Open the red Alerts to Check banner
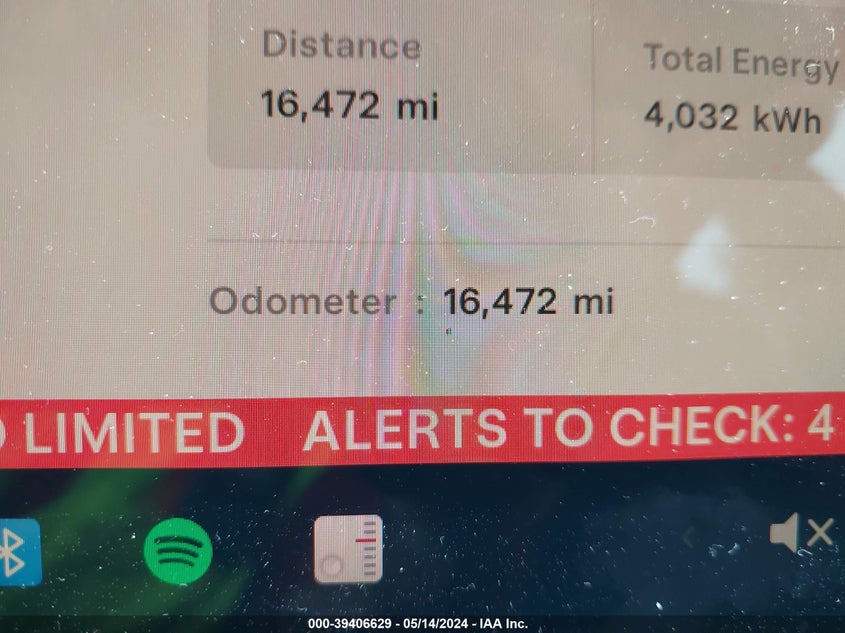The height and width of the screenshot is (633, 845). 568,430
